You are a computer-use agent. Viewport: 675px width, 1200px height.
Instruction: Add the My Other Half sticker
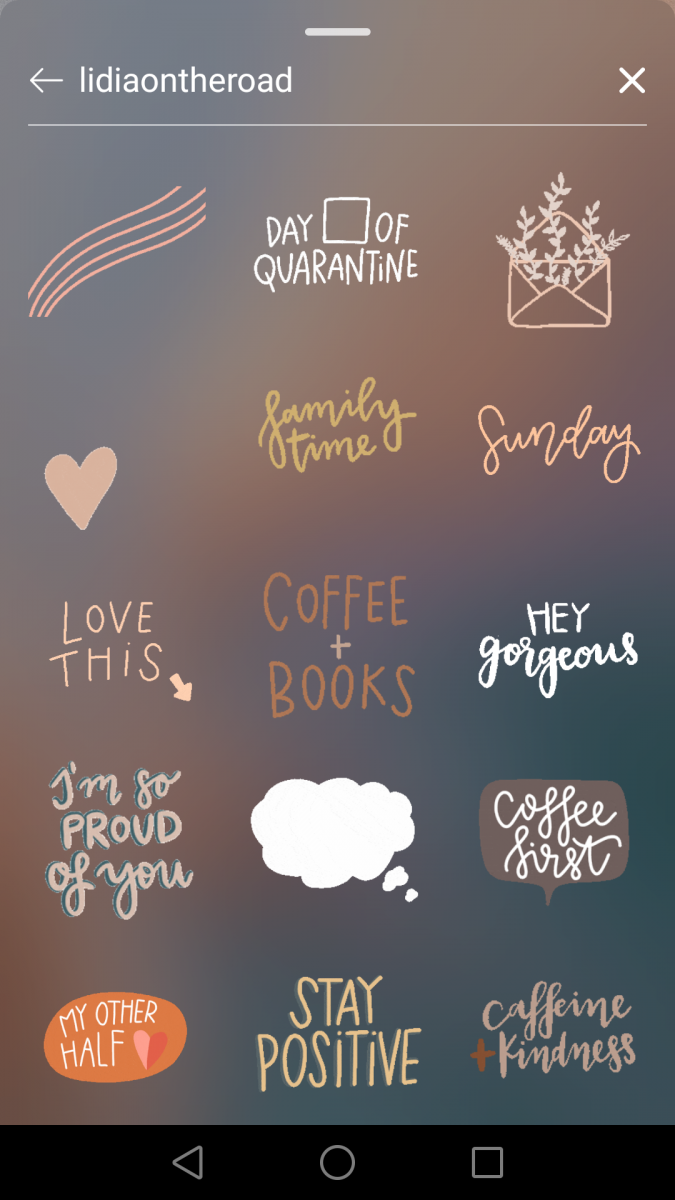click(x=115, y=1035)
